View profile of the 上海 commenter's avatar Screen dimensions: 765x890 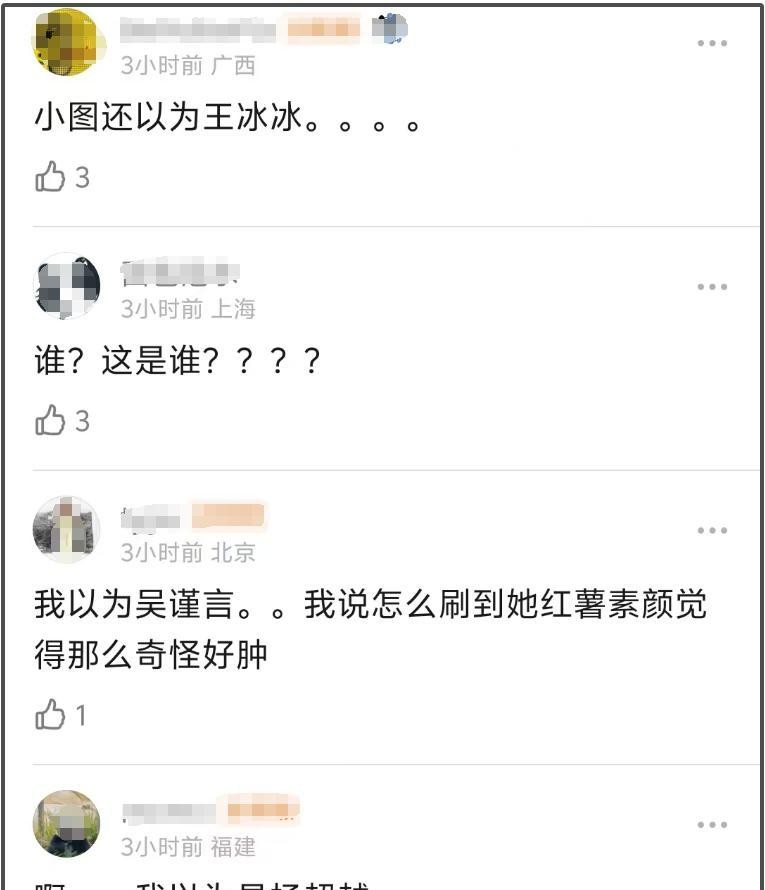pos(67,286)
